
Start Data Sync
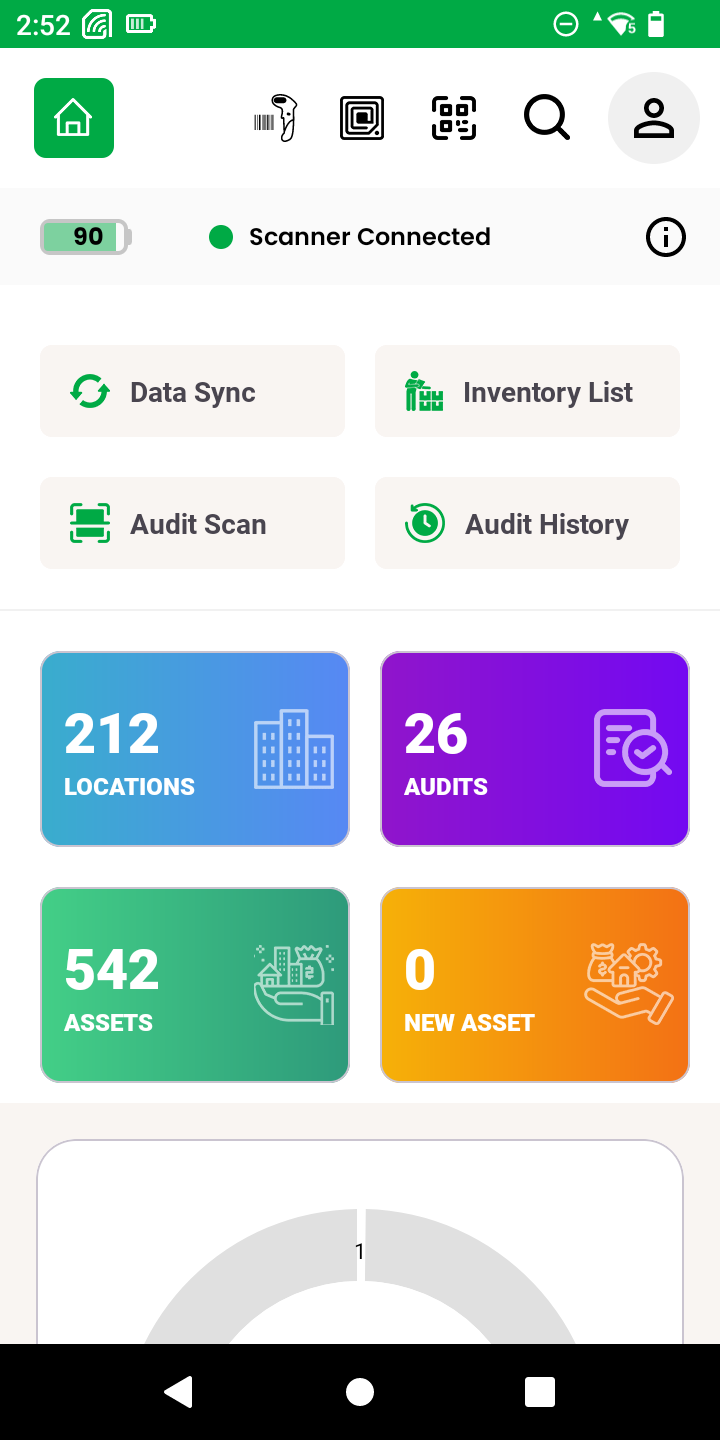click(192, 392)
